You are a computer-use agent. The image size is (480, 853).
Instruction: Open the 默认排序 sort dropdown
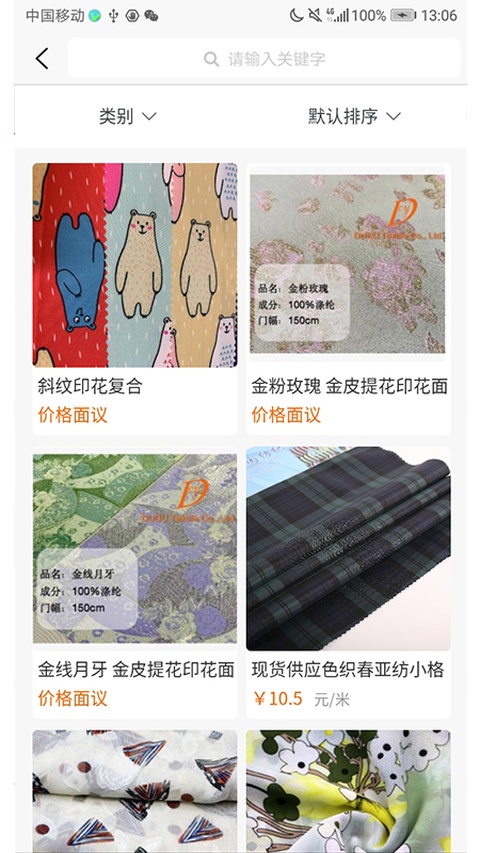pos(354,116)
